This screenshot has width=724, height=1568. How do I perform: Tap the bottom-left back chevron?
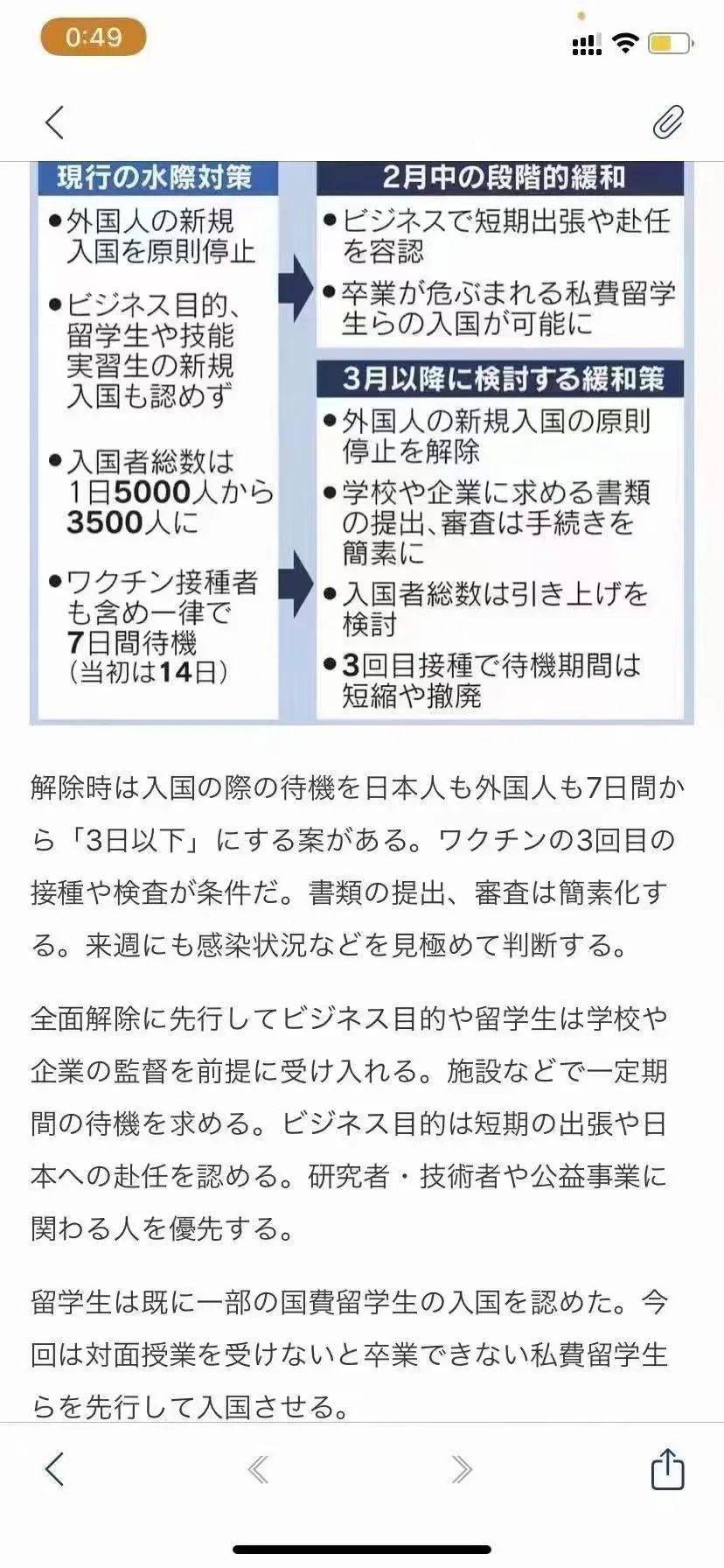pyautogui.click(x=54, y=1468)
